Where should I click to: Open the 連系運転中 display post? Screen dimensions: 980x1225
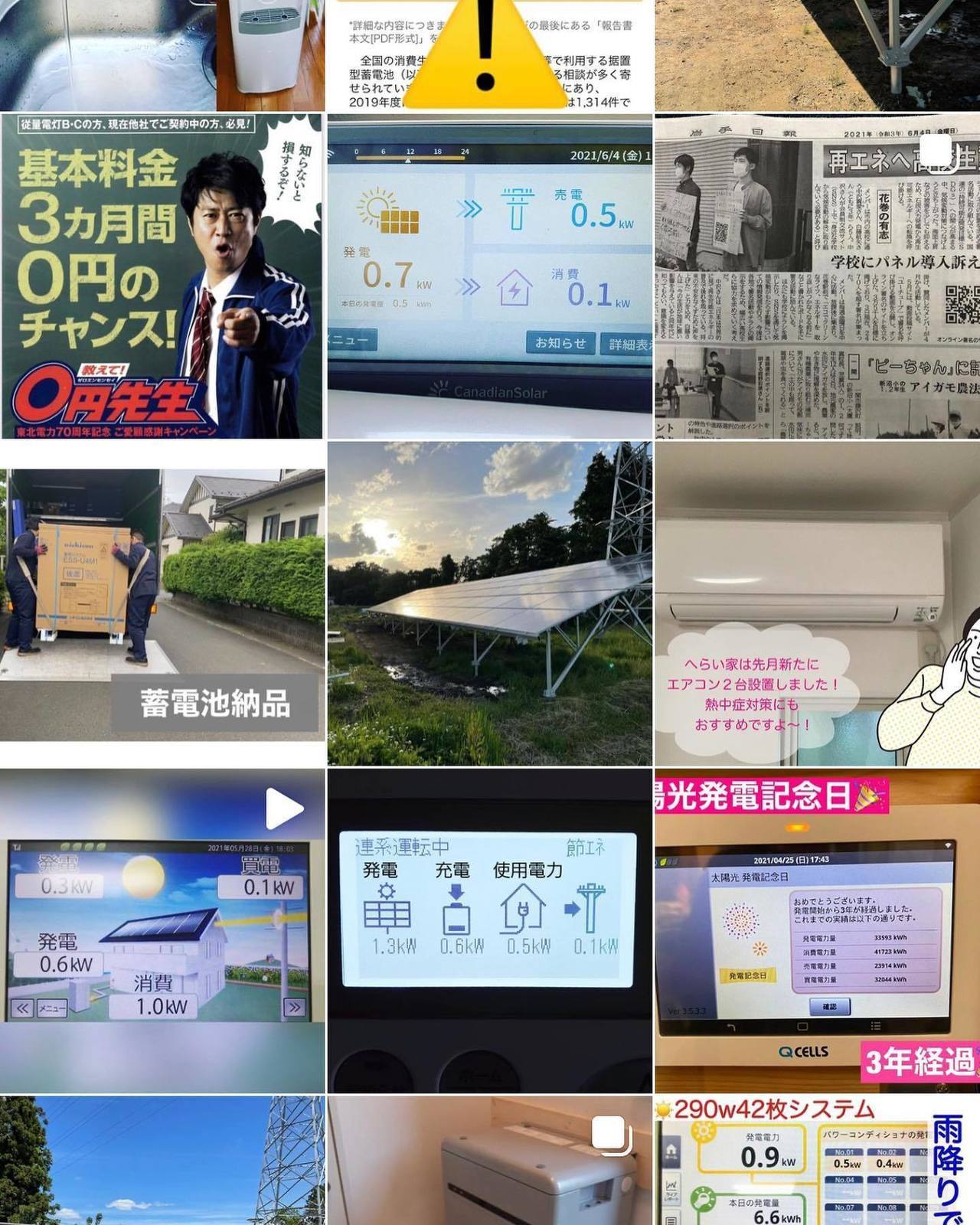(x=490, y=931)
